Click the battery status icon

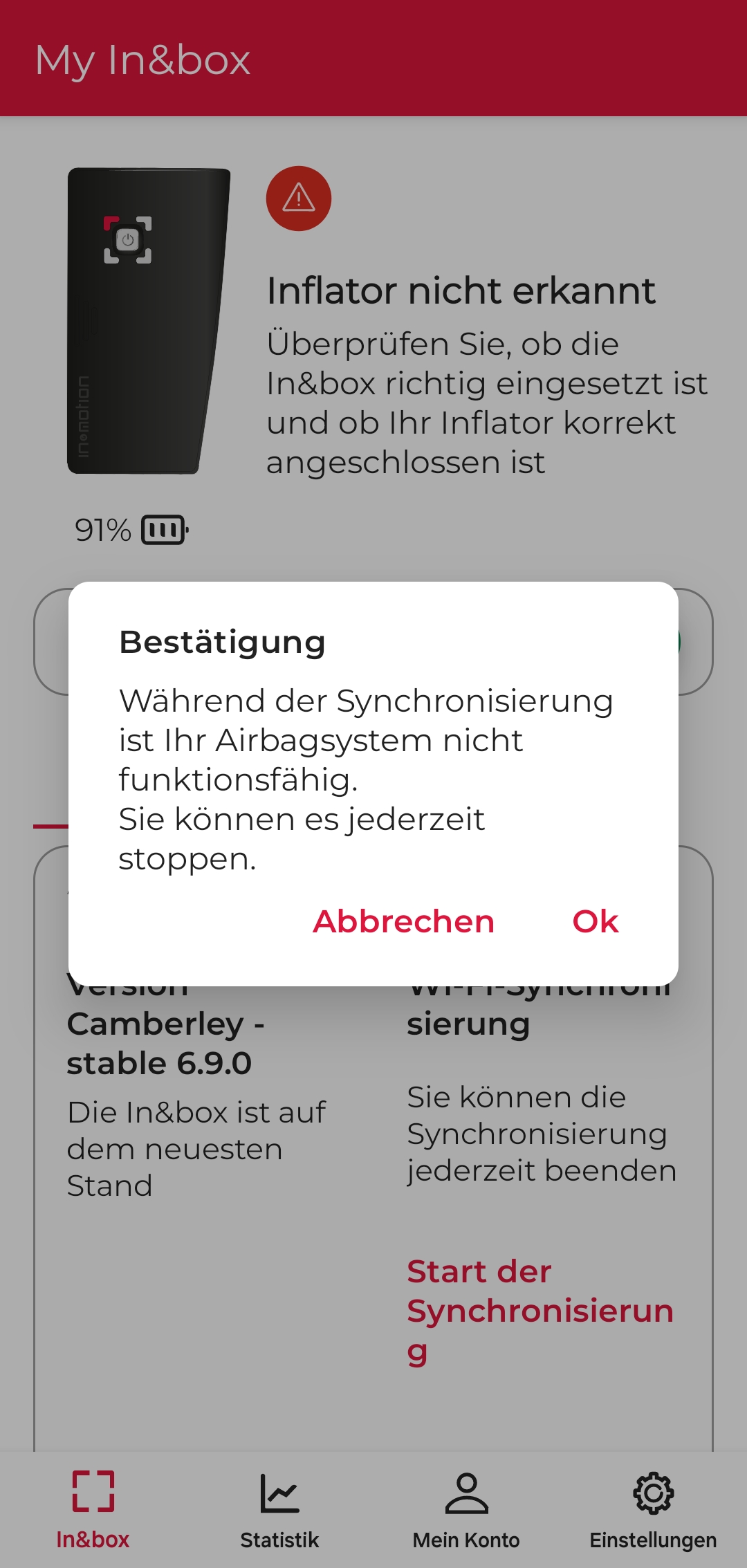163,530
